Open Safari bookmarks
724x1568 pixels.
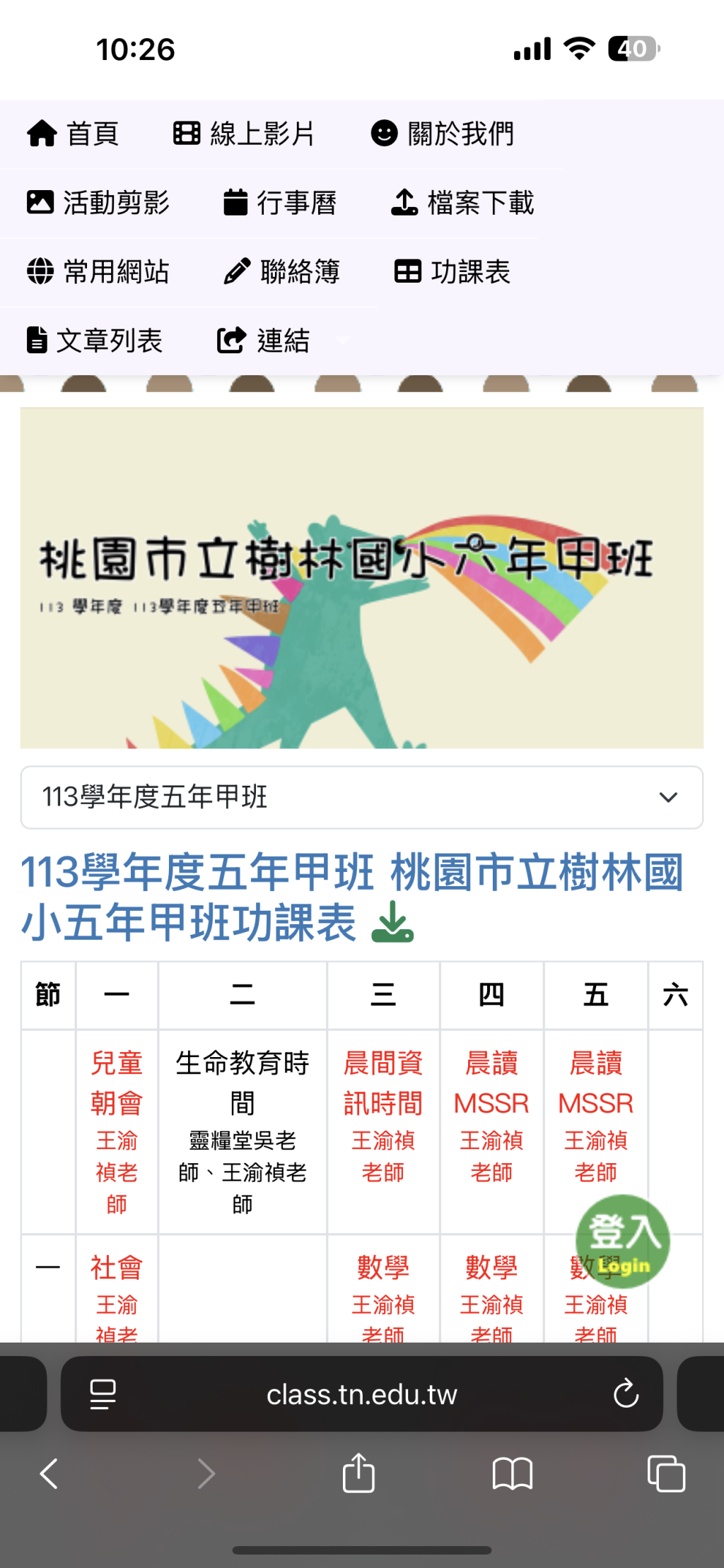click(513, 1474)
